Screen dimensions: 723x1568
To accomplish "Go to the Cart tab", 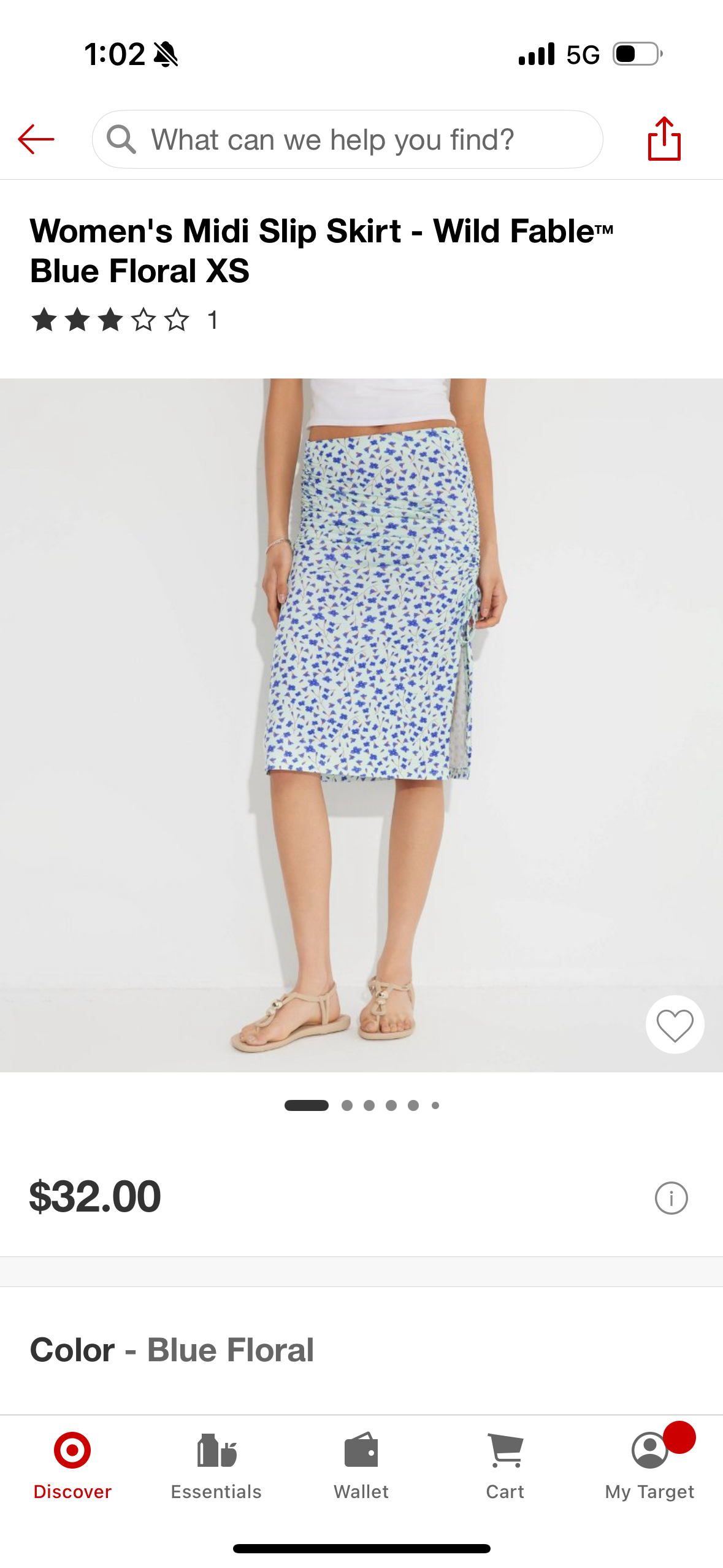I will [x=505, y=1467].
